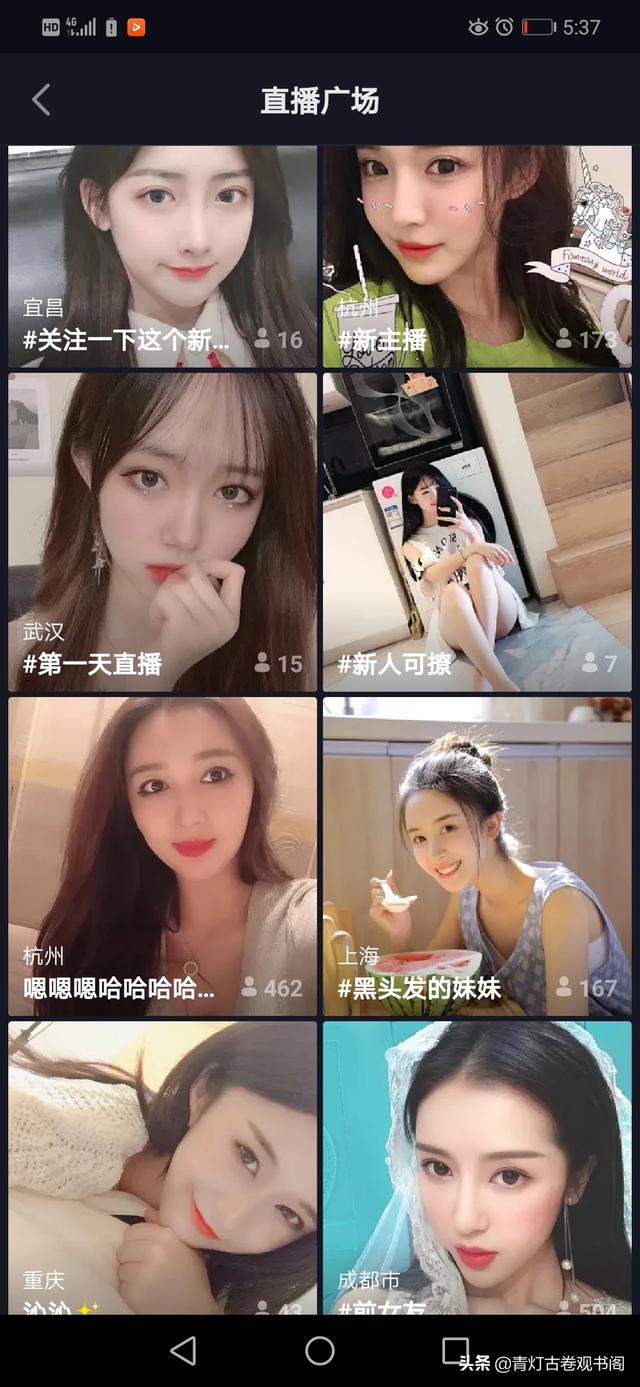Open the 上海 live stream #黑头发的妹妹
Viewport: 640px width, 1387px height.
pyautogui.click(x=477, y=856)
